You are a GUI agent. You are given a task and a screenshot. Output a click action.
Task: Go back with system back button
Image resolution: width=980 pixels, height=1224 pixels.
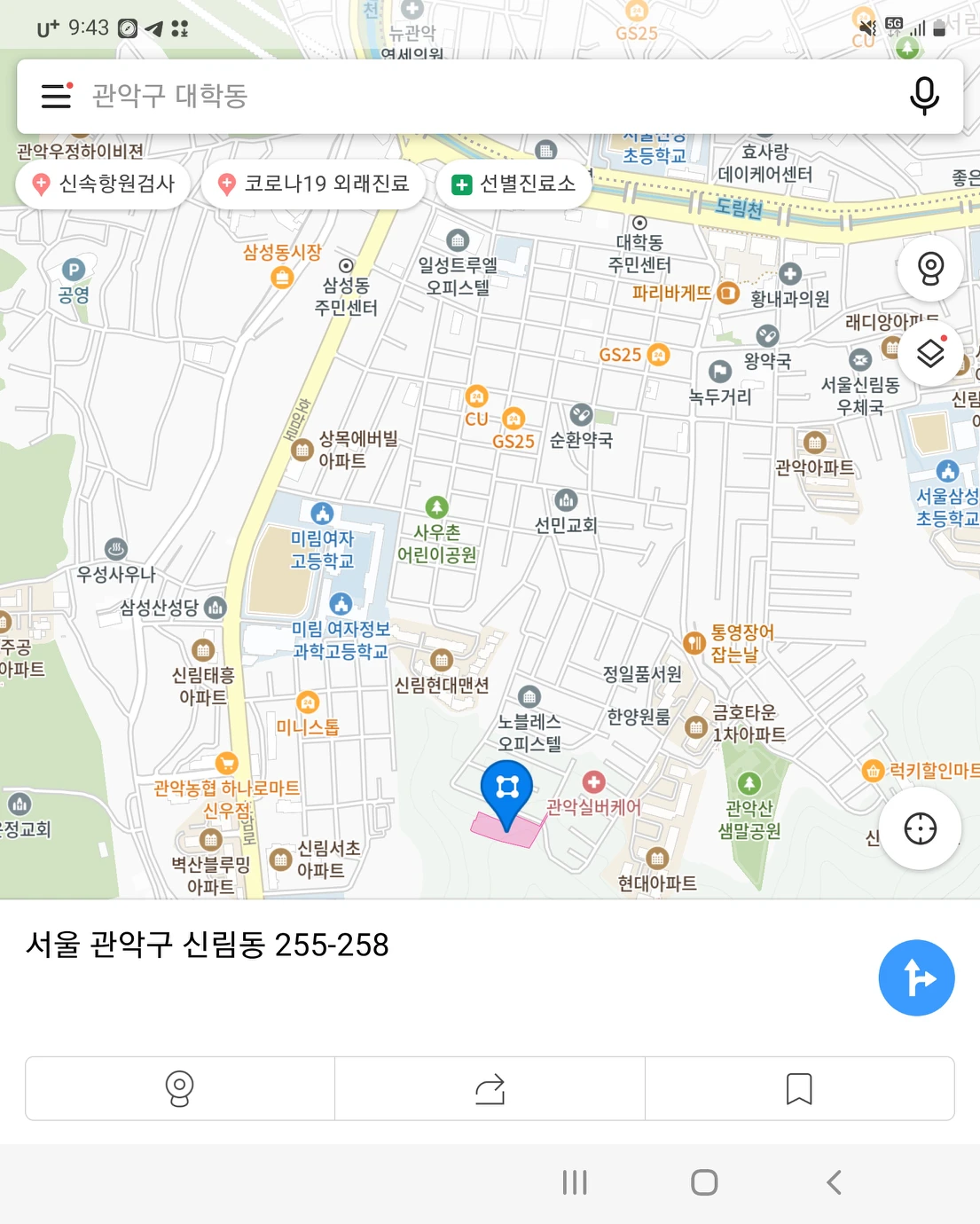coord(833,1182)
